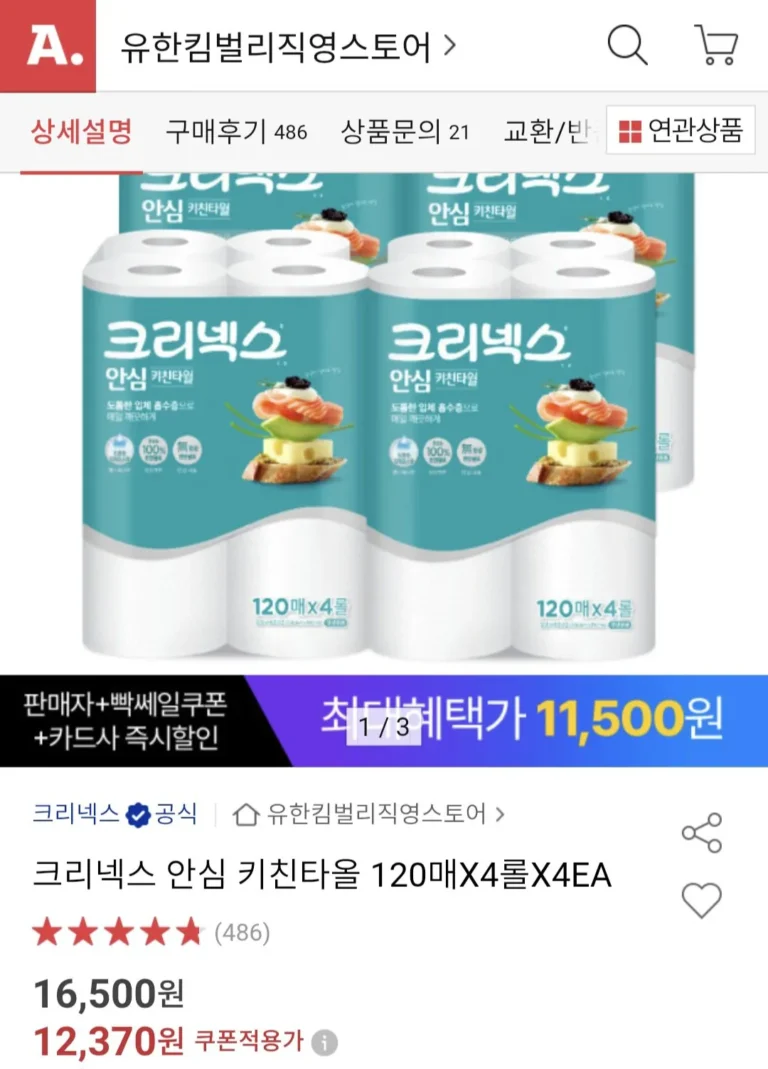
Task: Show 연관상품 related products
Action: (x=681, y=131)
